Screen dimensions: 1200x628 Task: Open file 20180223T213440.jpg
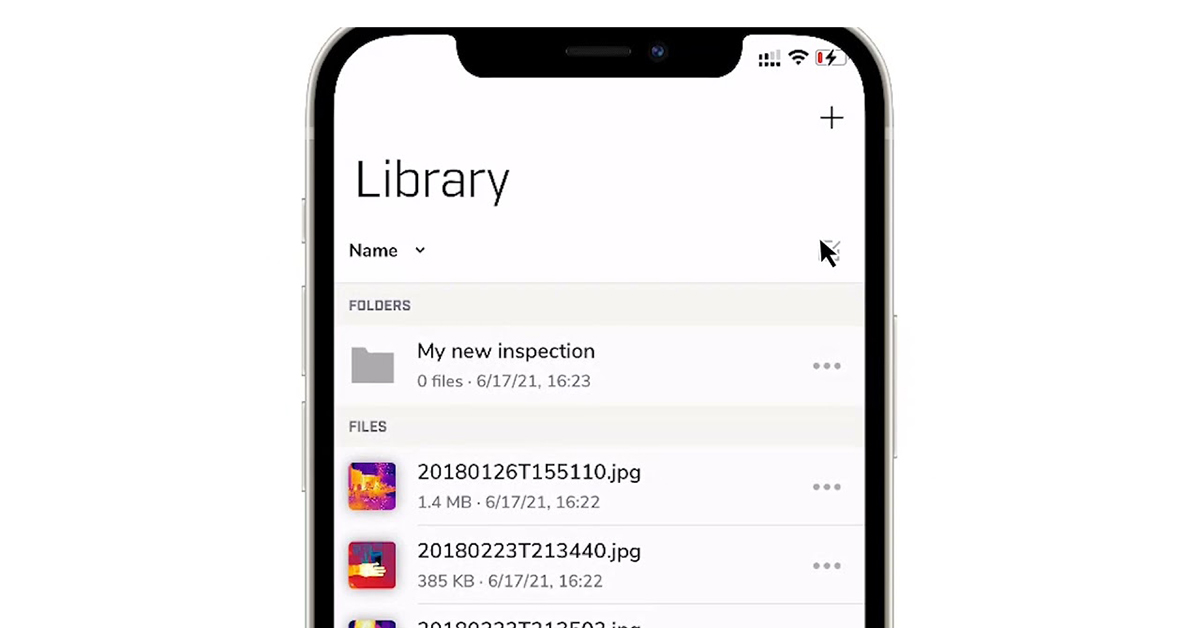tap(528, 565)
